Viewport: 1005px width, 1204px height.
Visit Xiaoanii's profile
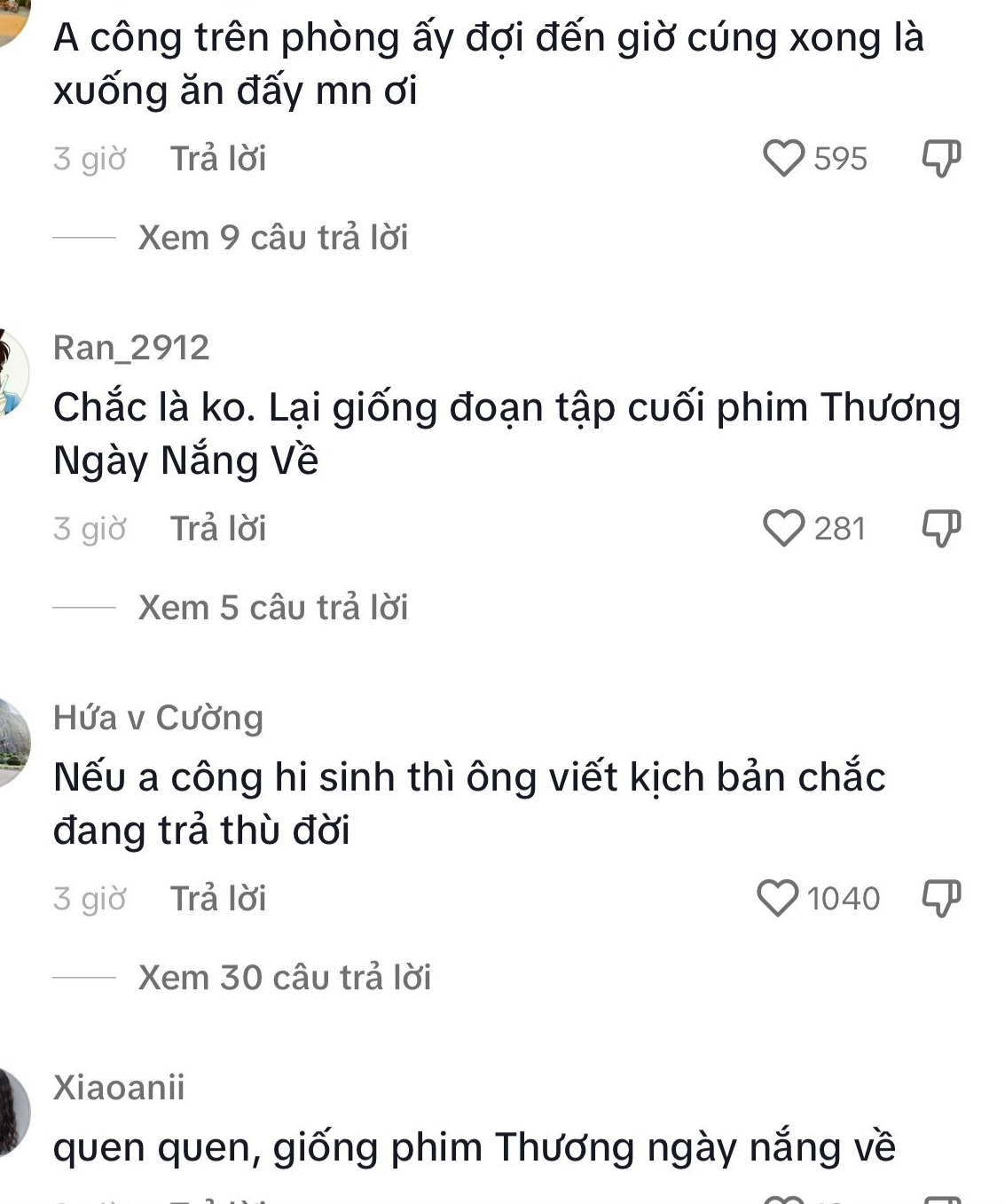coord(119,1088)
